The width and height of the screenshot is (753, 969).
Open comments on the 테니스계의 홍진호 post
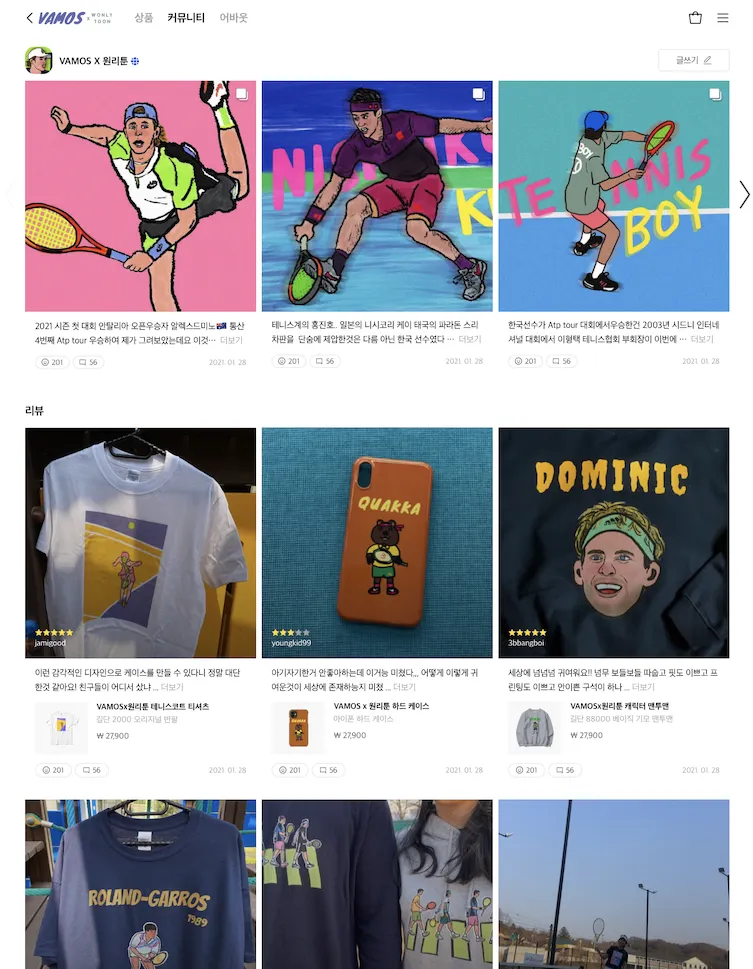[325, 362]
